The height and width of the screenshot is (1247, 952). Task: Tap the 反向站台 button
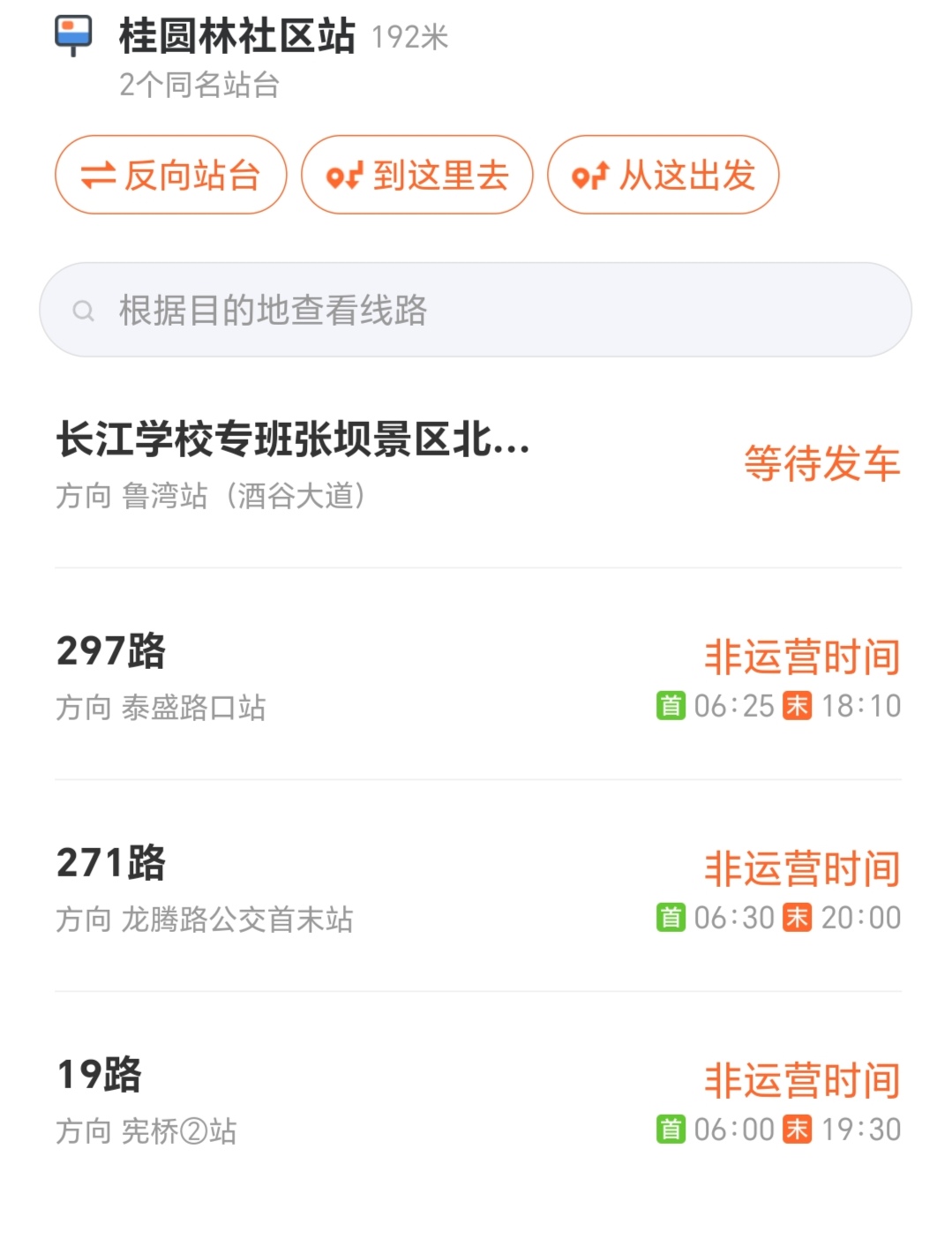(x=171, y=175)
